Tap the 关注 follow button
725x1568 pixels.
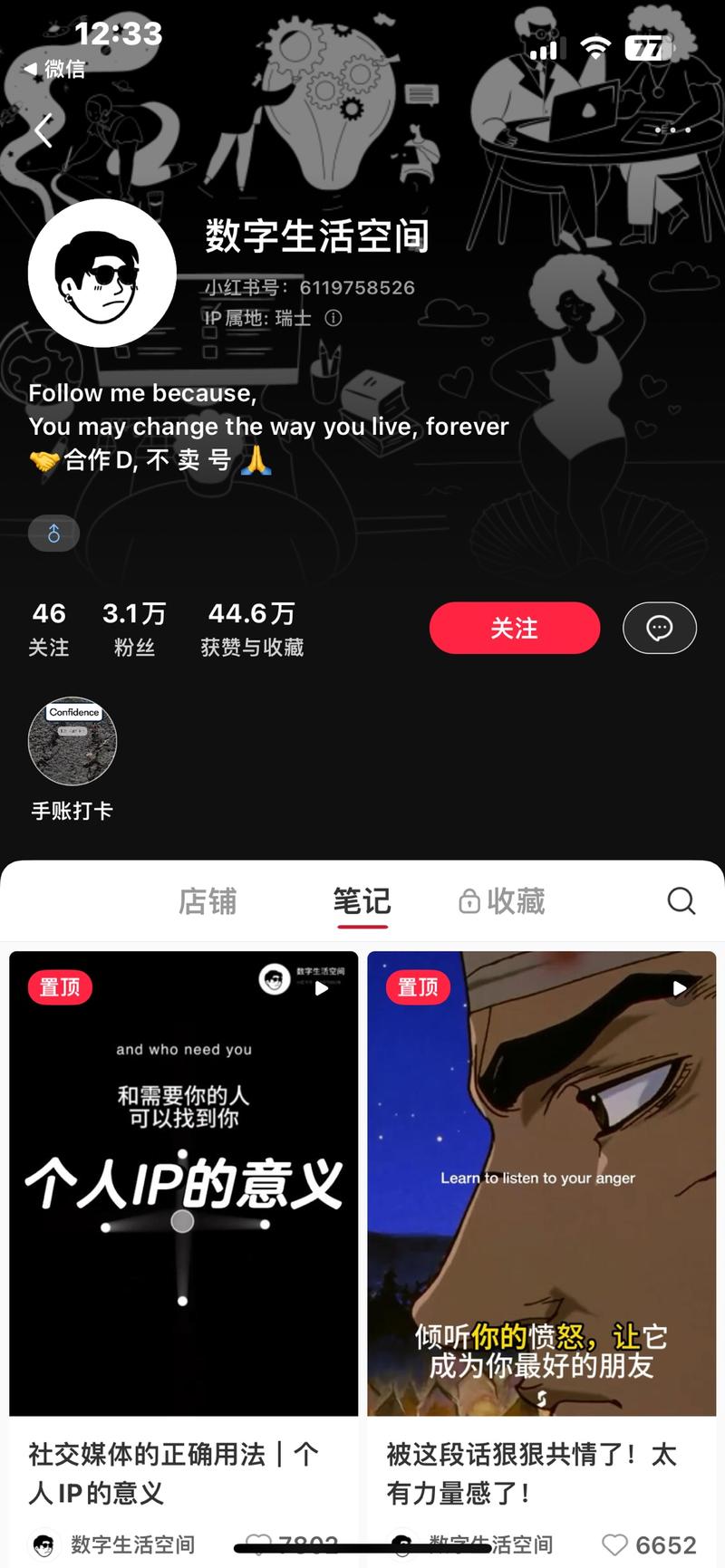pyautogui.click(x=515, y=628)
